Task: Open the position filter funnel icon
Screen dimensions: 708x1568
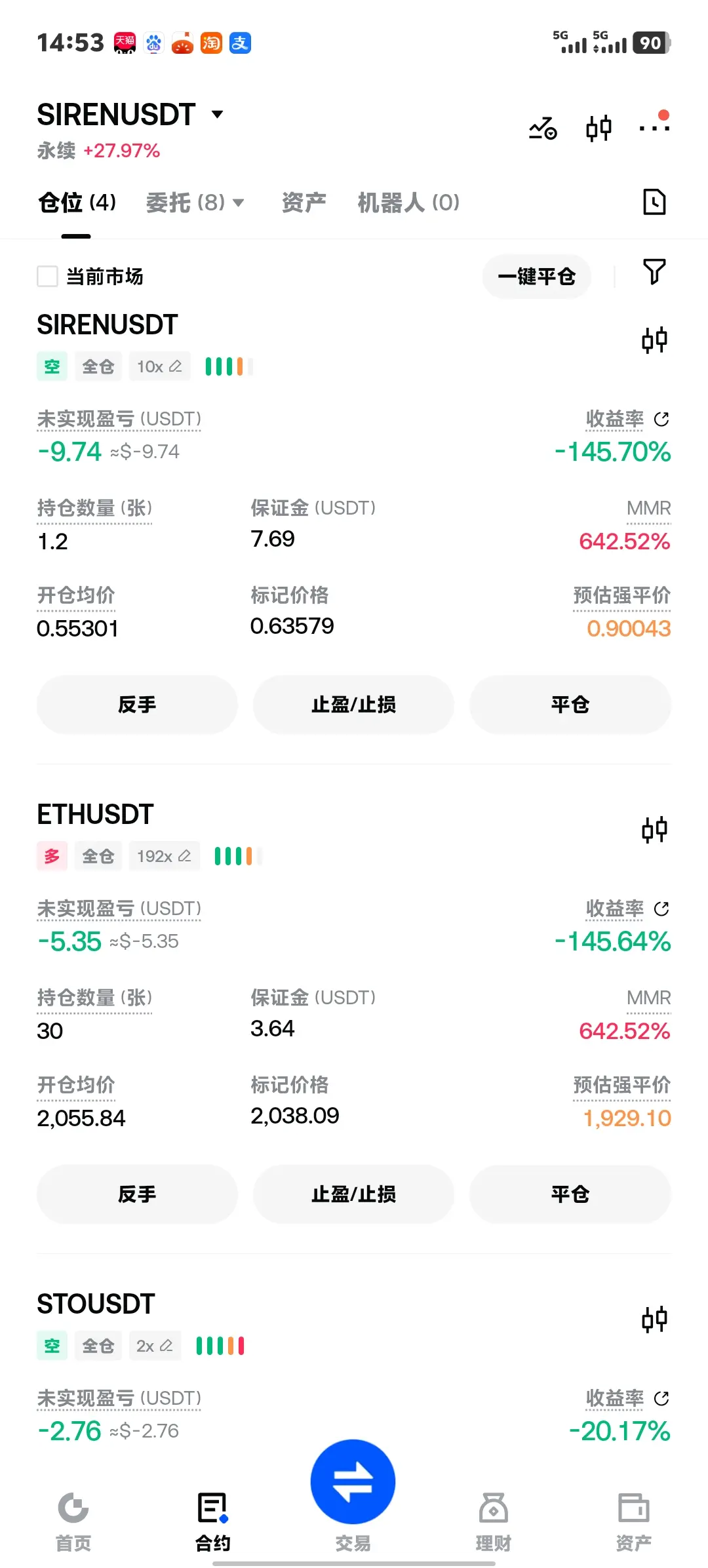Action: pos(654,271)
